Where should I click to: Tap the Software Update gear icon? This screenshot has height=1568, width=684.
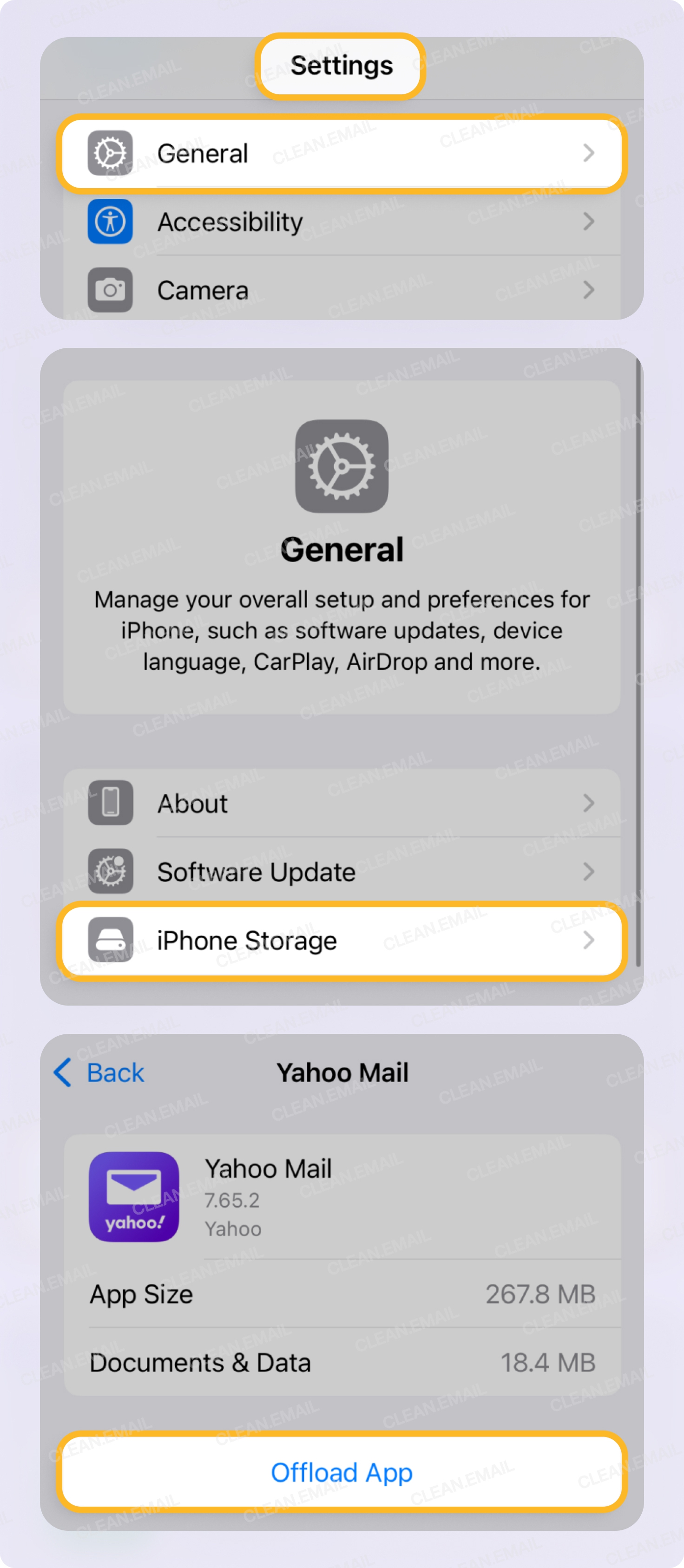[110, 871]
